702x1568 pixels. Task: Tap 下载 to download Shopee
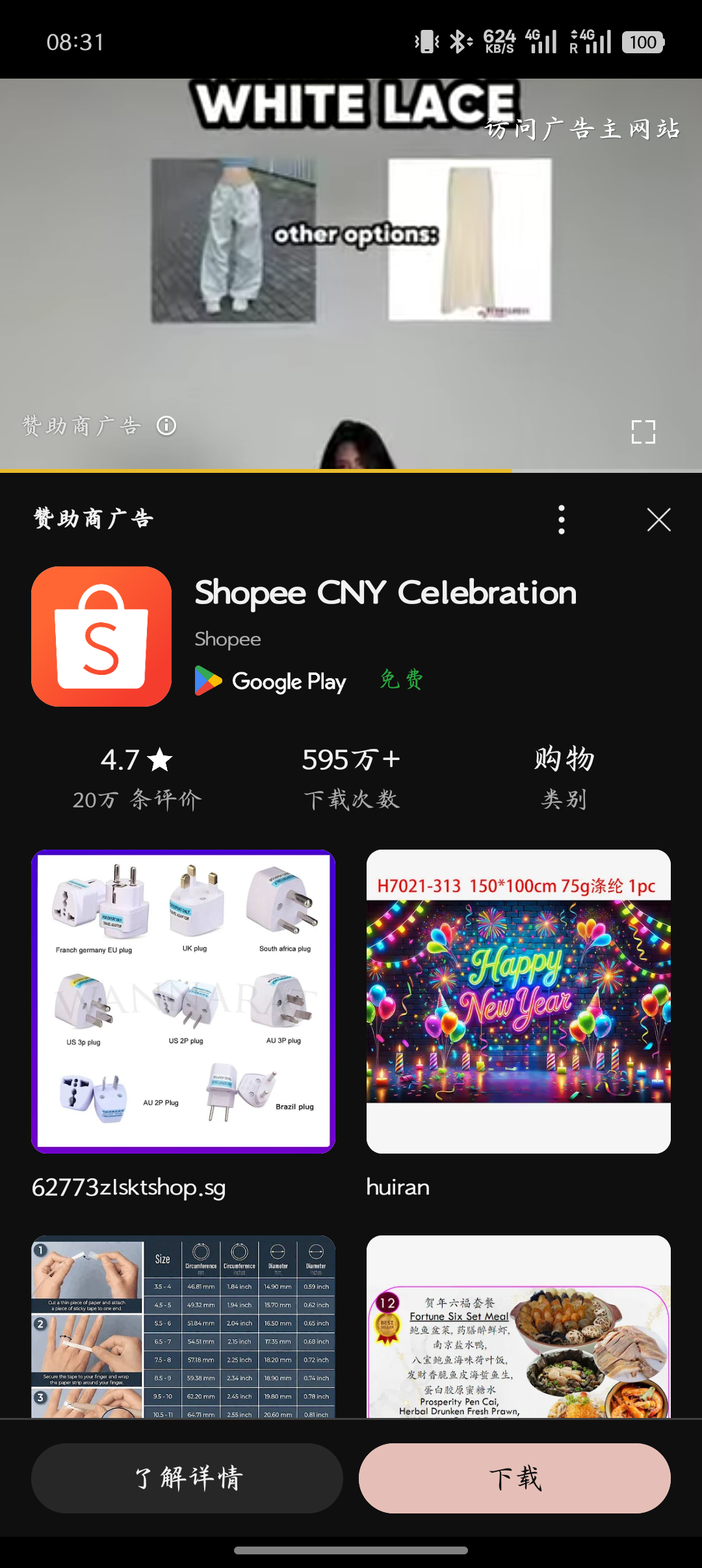click(x=514, y=1478)
